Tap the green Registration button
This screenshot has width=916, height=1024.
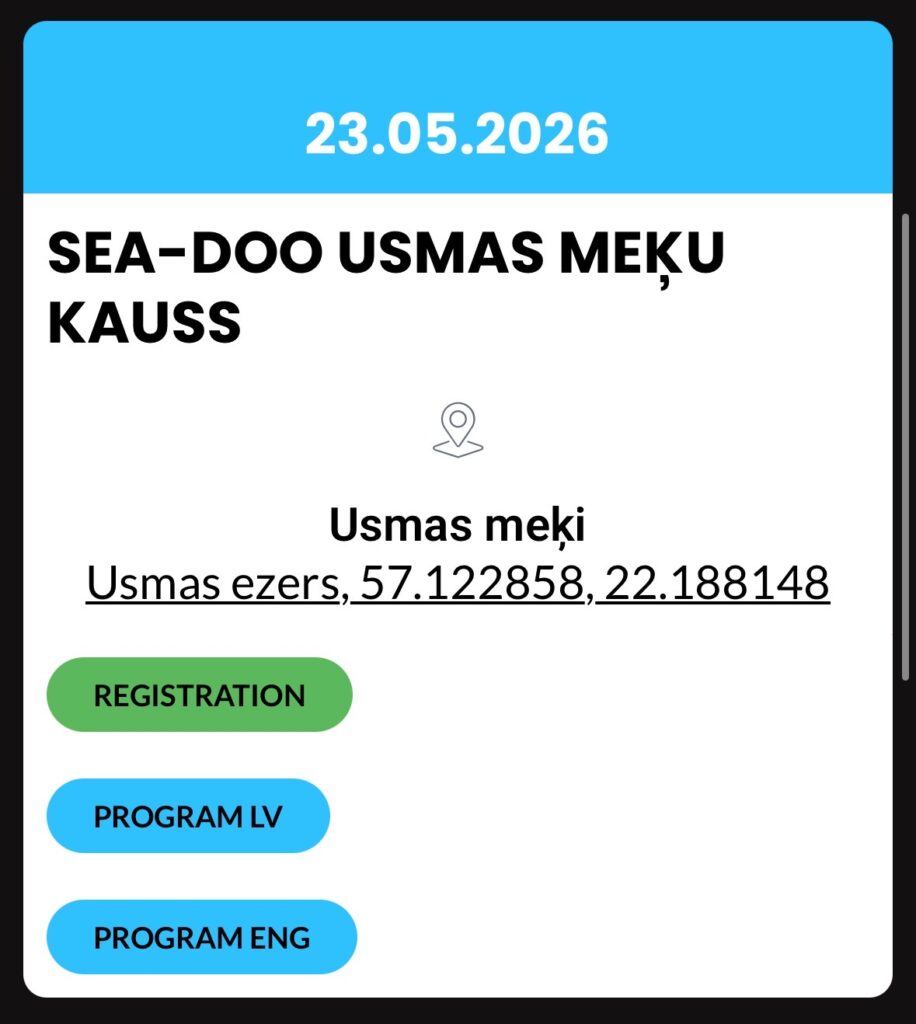pos(199,695)
